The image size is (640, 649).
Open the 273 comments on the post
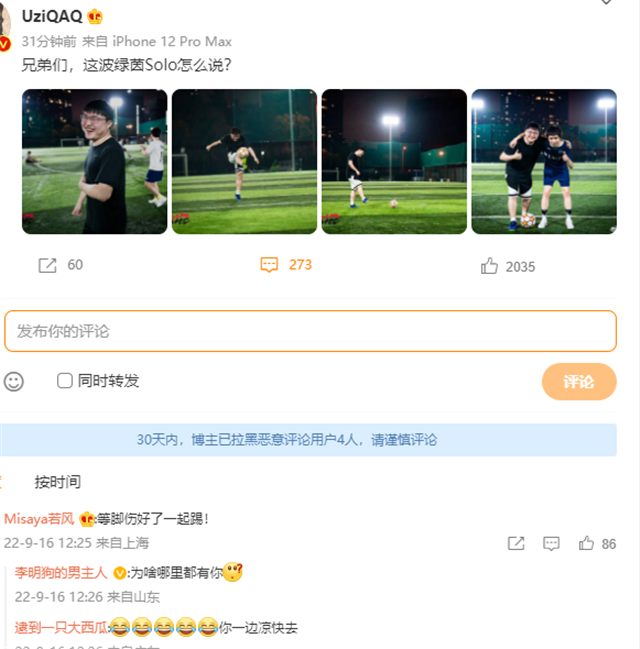point(286,265)
